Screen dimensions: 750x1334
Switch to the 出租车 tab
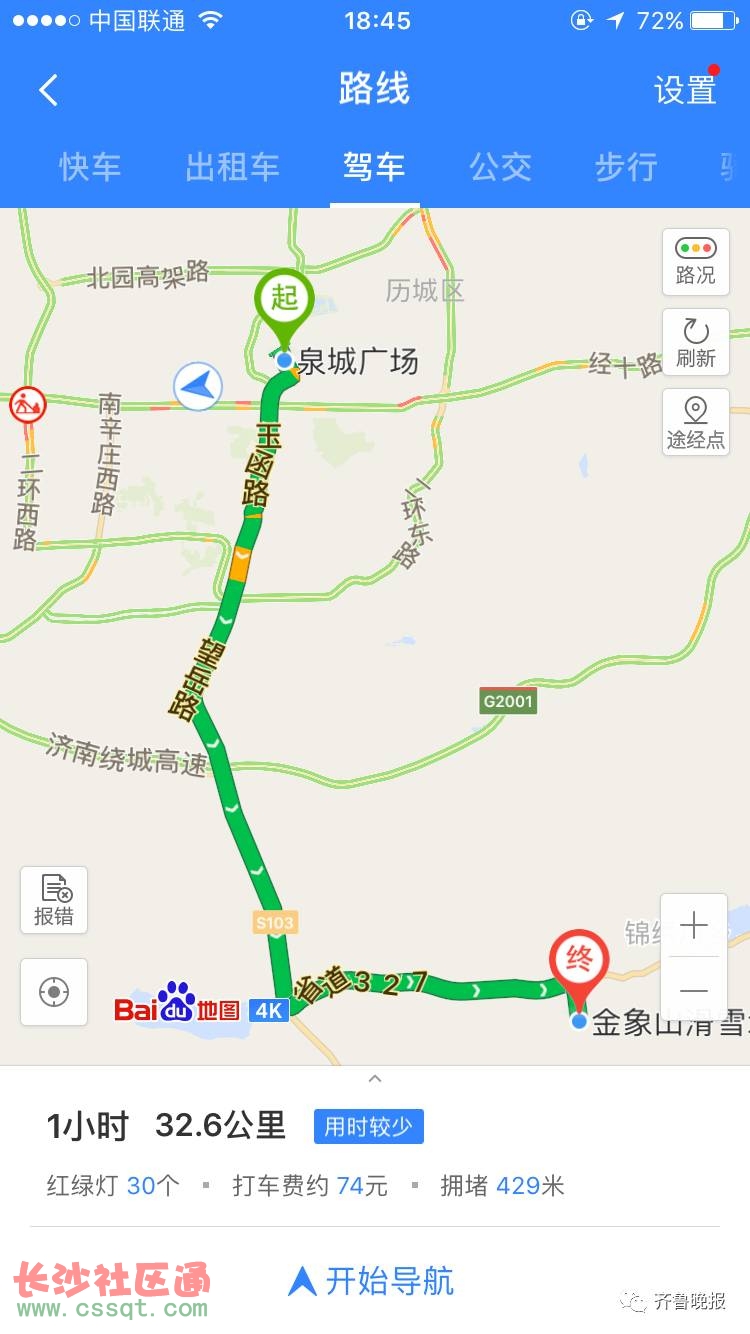232,167
